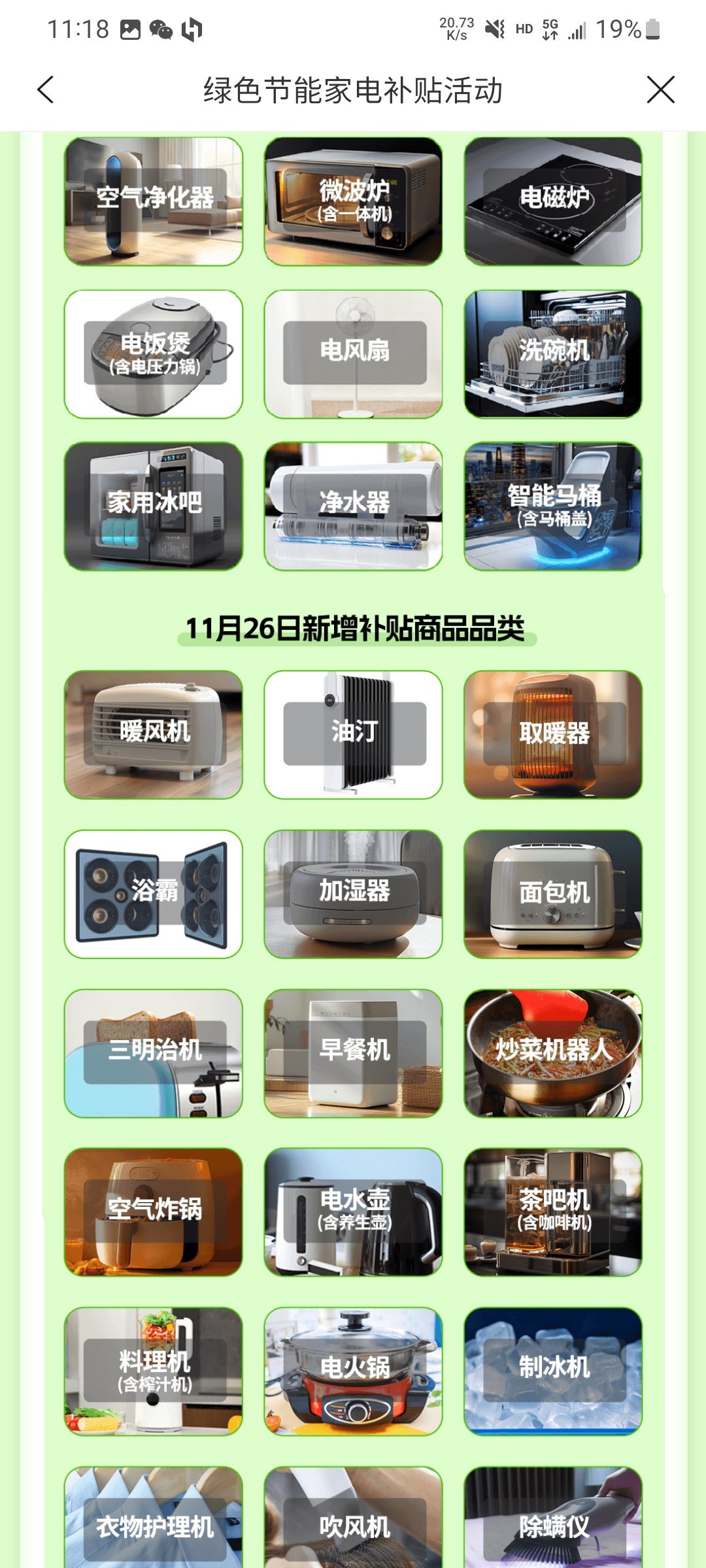This screenshot has width=706, height=1568.
Task: Tap the 电风扇 tile
Action: [354, 354]
